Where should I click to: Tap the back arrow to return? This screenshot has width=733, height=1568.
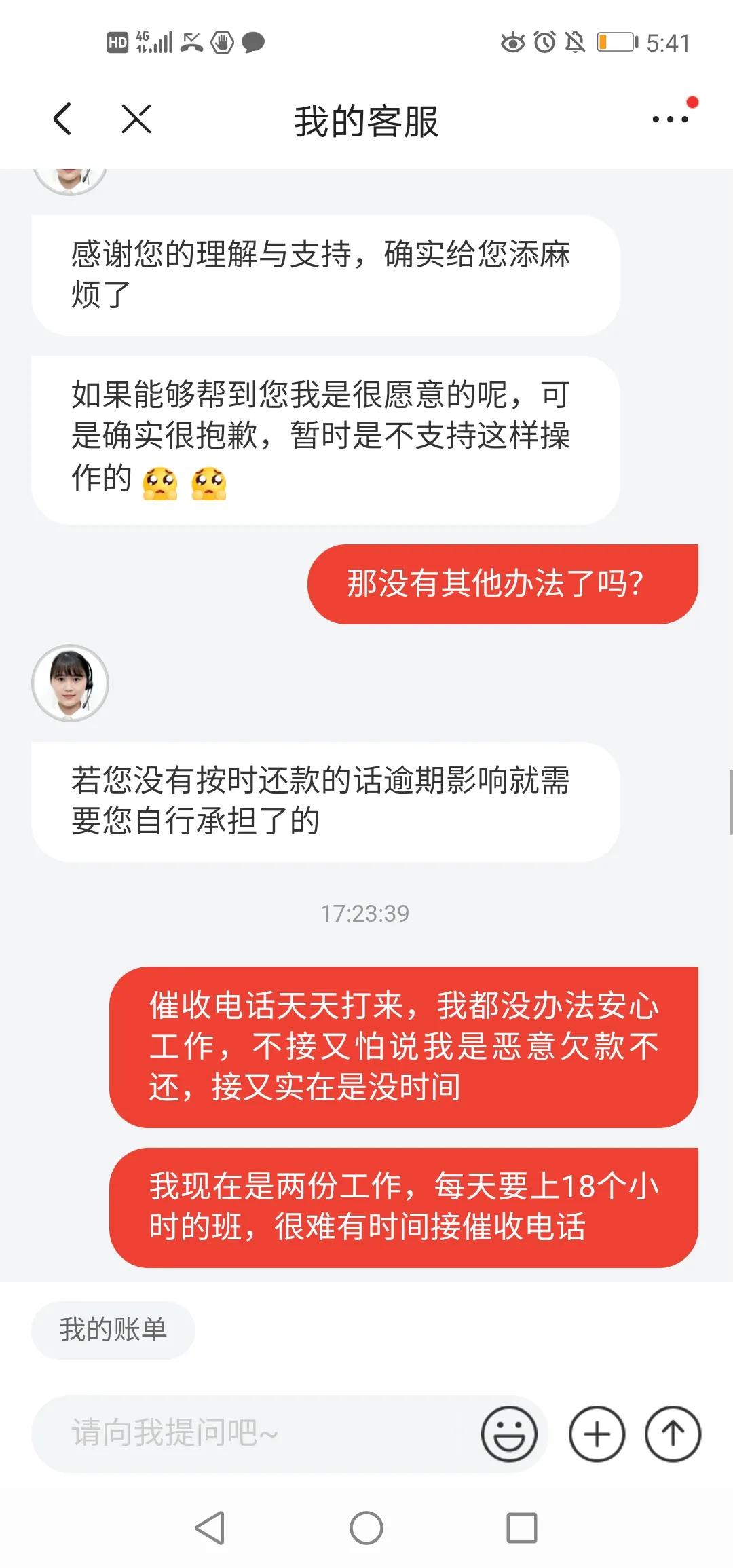(x=62, y=119)
